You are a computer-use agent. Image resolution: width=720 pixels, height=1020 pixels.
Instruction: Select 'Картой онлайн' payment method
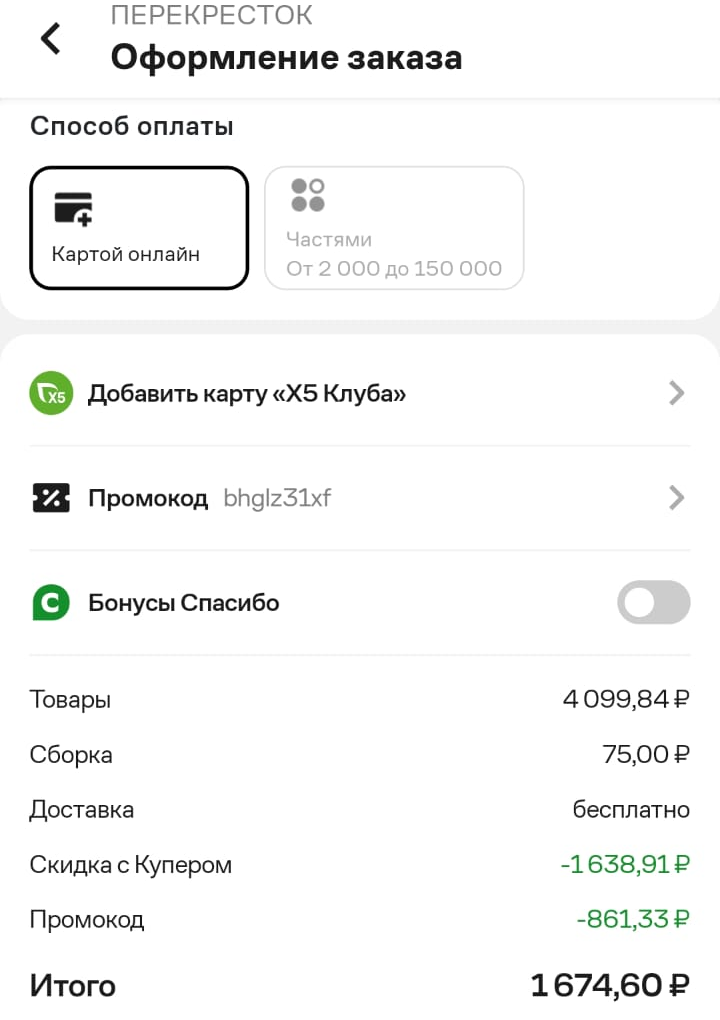139,228
